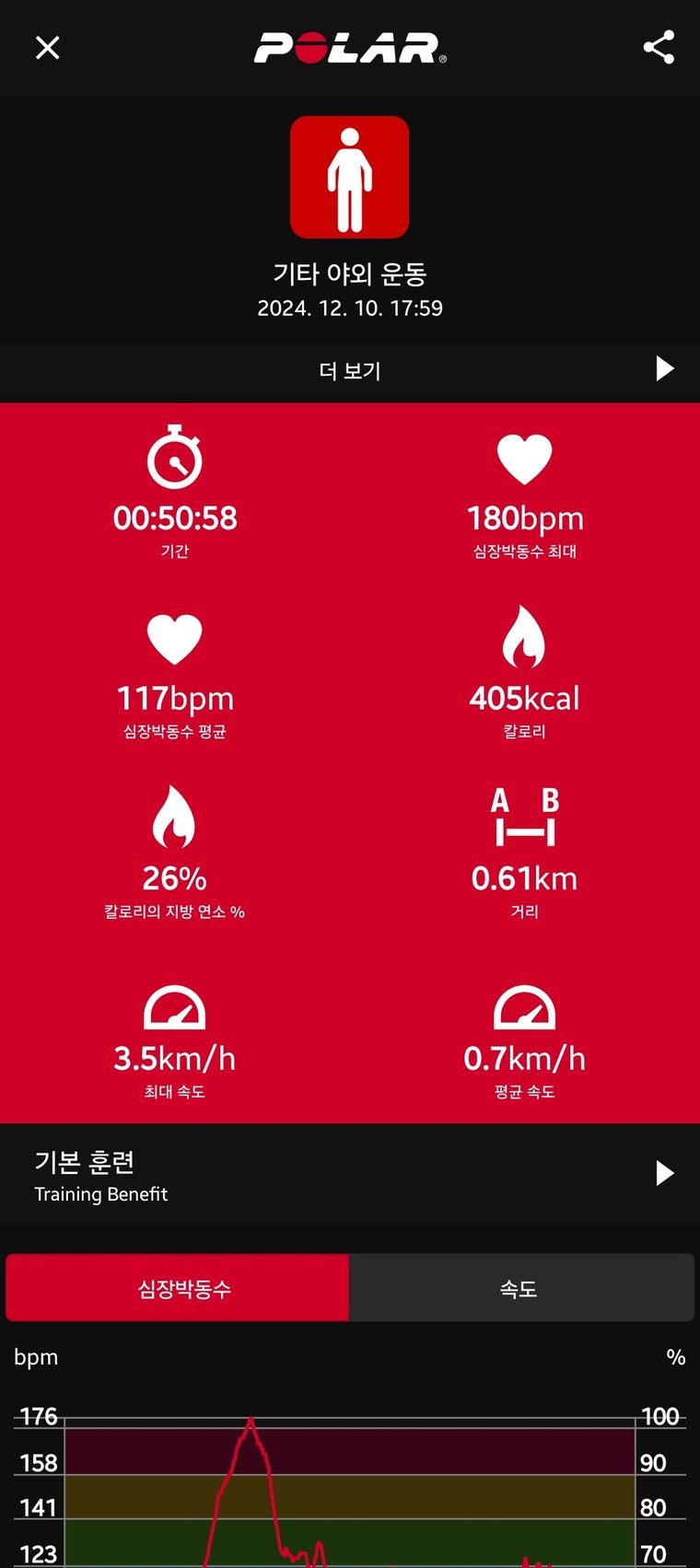Switch to the 속도 graph tab
This screenshot has width=700, height=1568.
click(521, 1288)
